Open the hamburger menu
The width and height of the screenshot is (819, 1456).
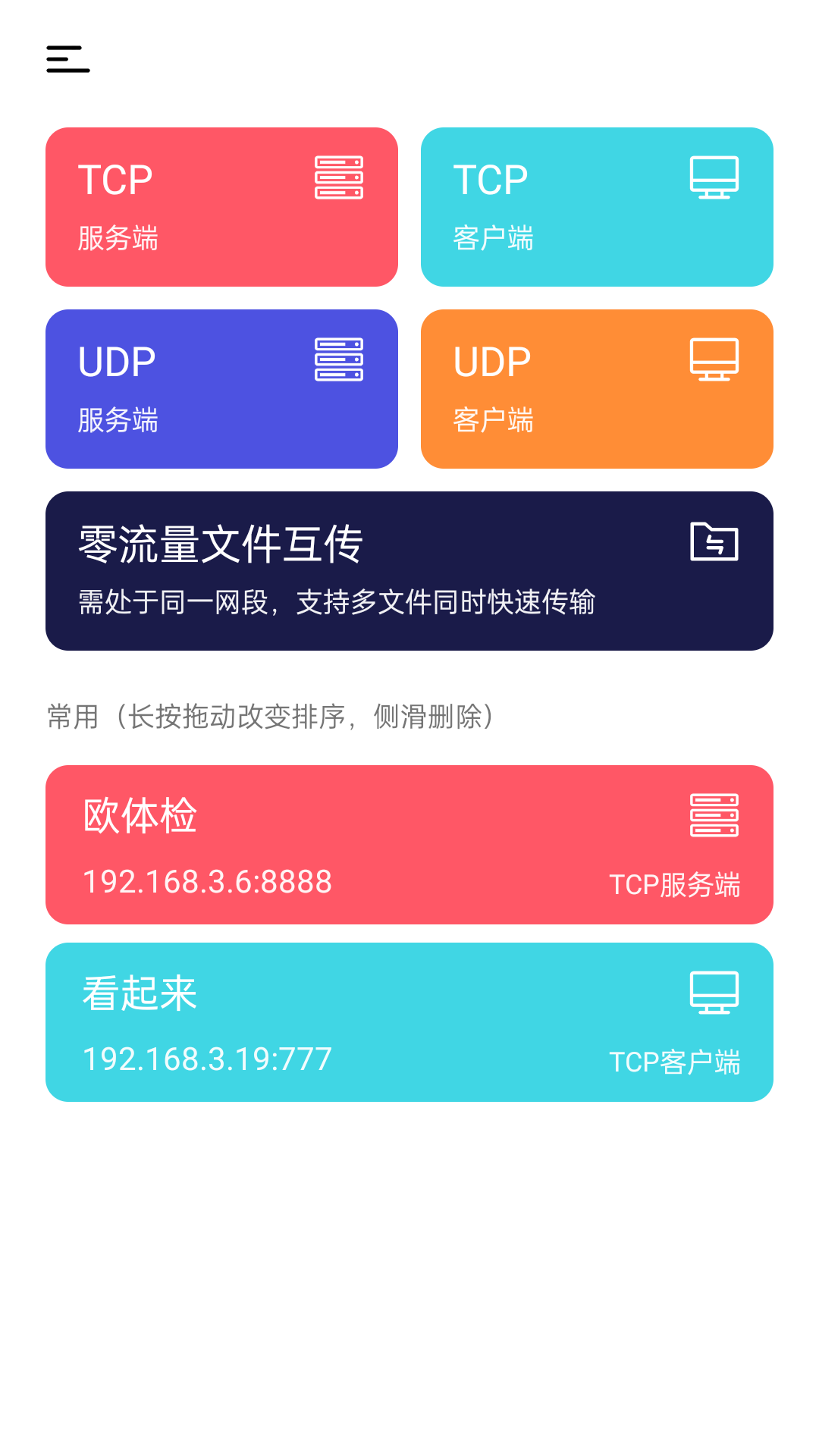pos(67,58)
